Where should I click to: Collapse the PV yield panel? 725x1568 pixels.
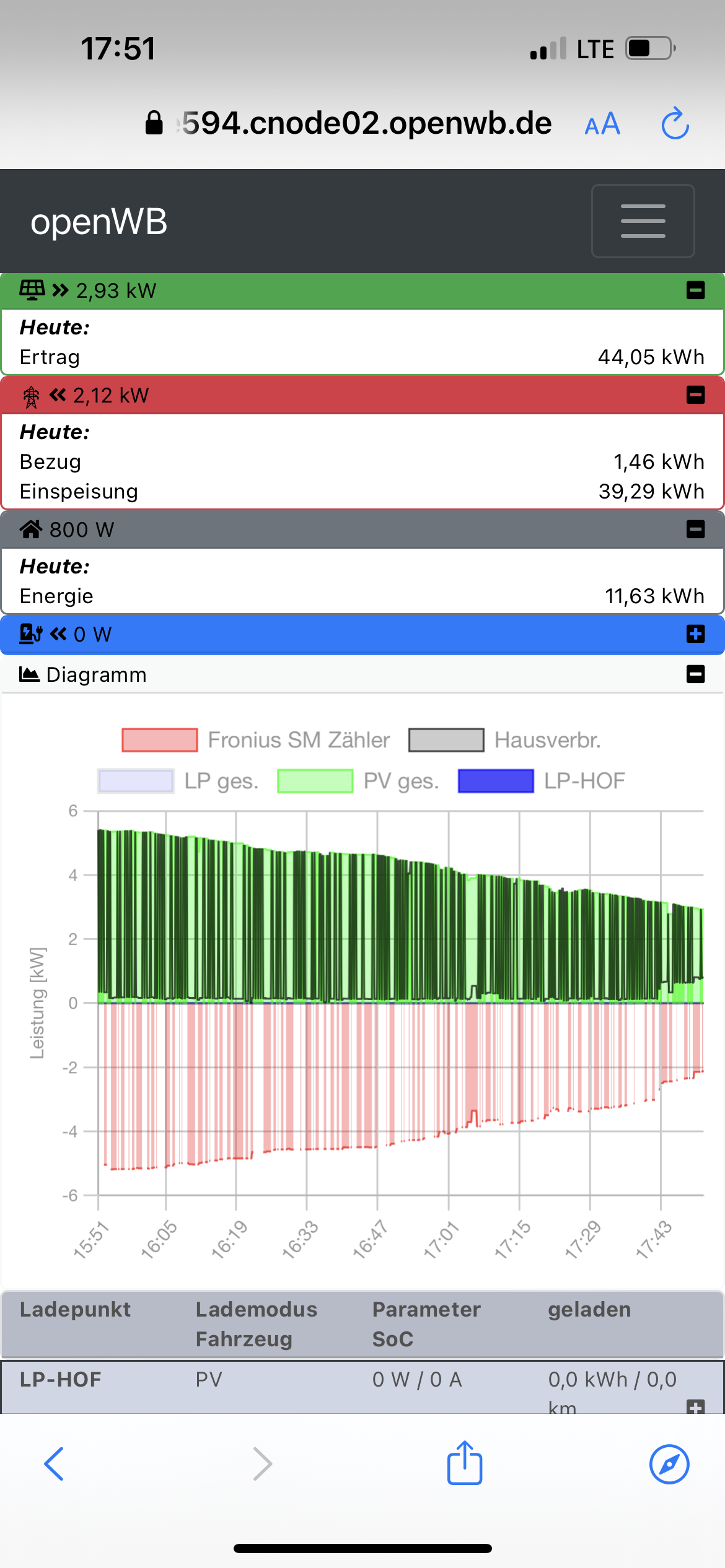(695, 290)
